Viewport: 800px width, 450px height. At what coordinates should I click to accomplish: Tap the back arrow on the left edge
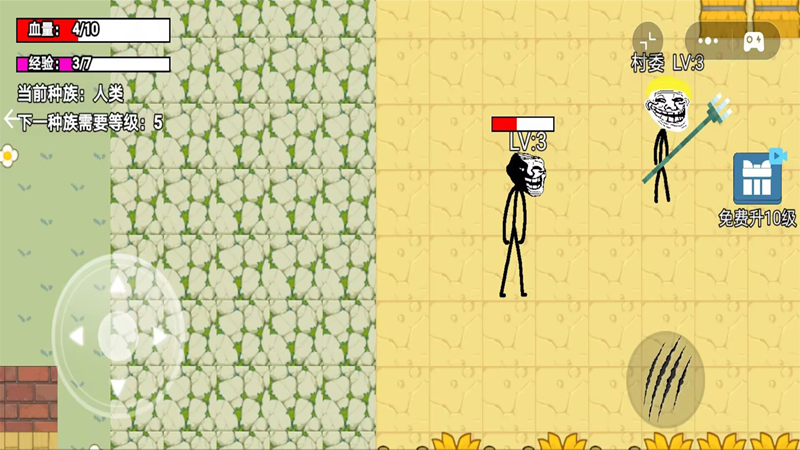point(10,120)
